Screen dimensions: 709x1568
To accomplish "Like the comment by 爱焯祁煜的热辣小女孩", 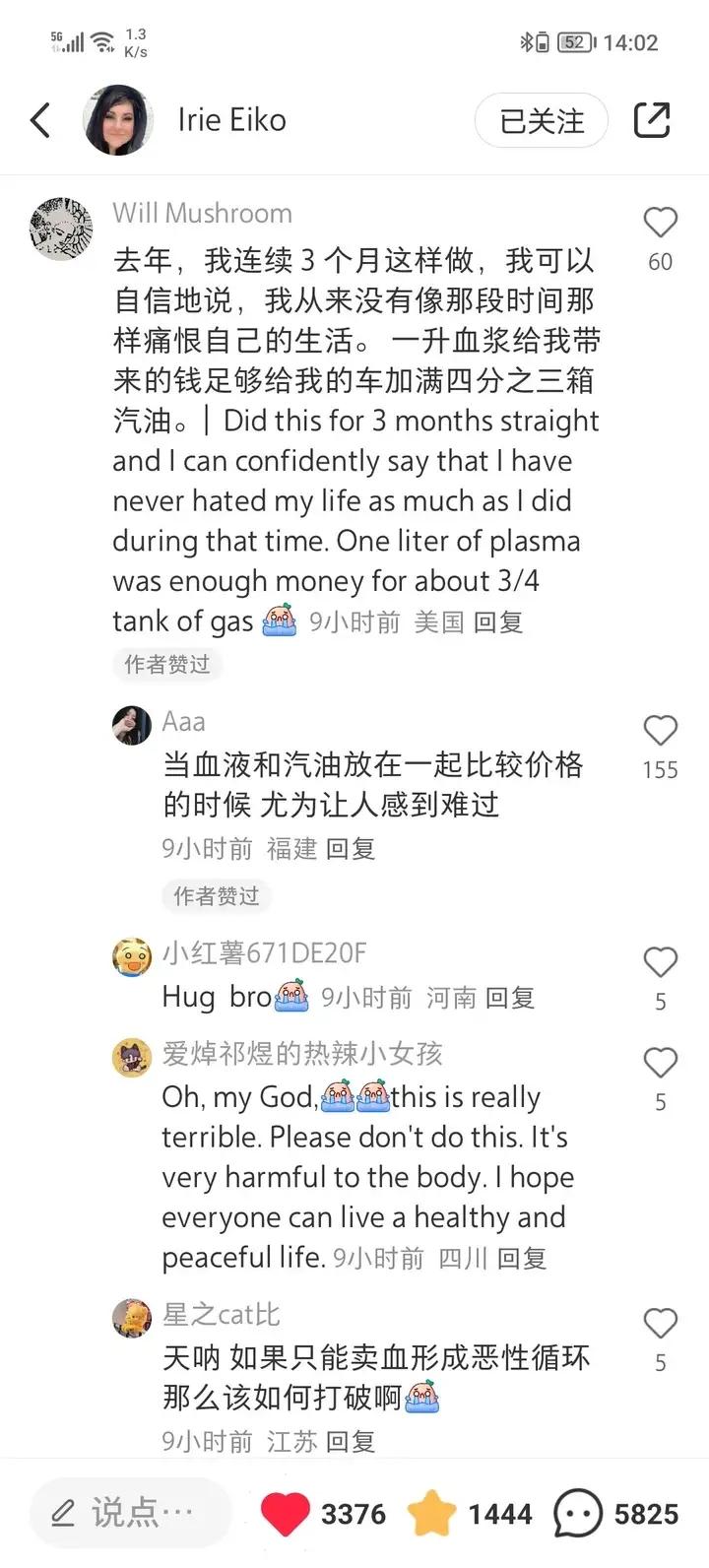I will pyautogui.click(x=660, y=1063).
